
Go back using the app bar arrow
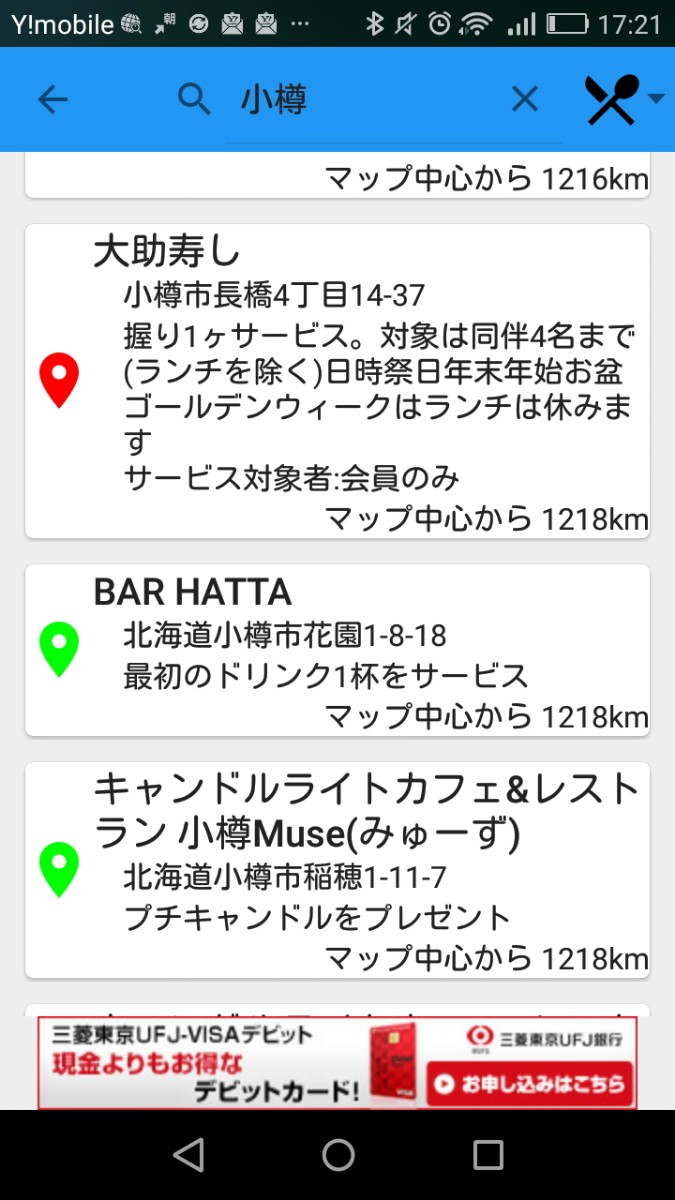(x=52, y=99)
